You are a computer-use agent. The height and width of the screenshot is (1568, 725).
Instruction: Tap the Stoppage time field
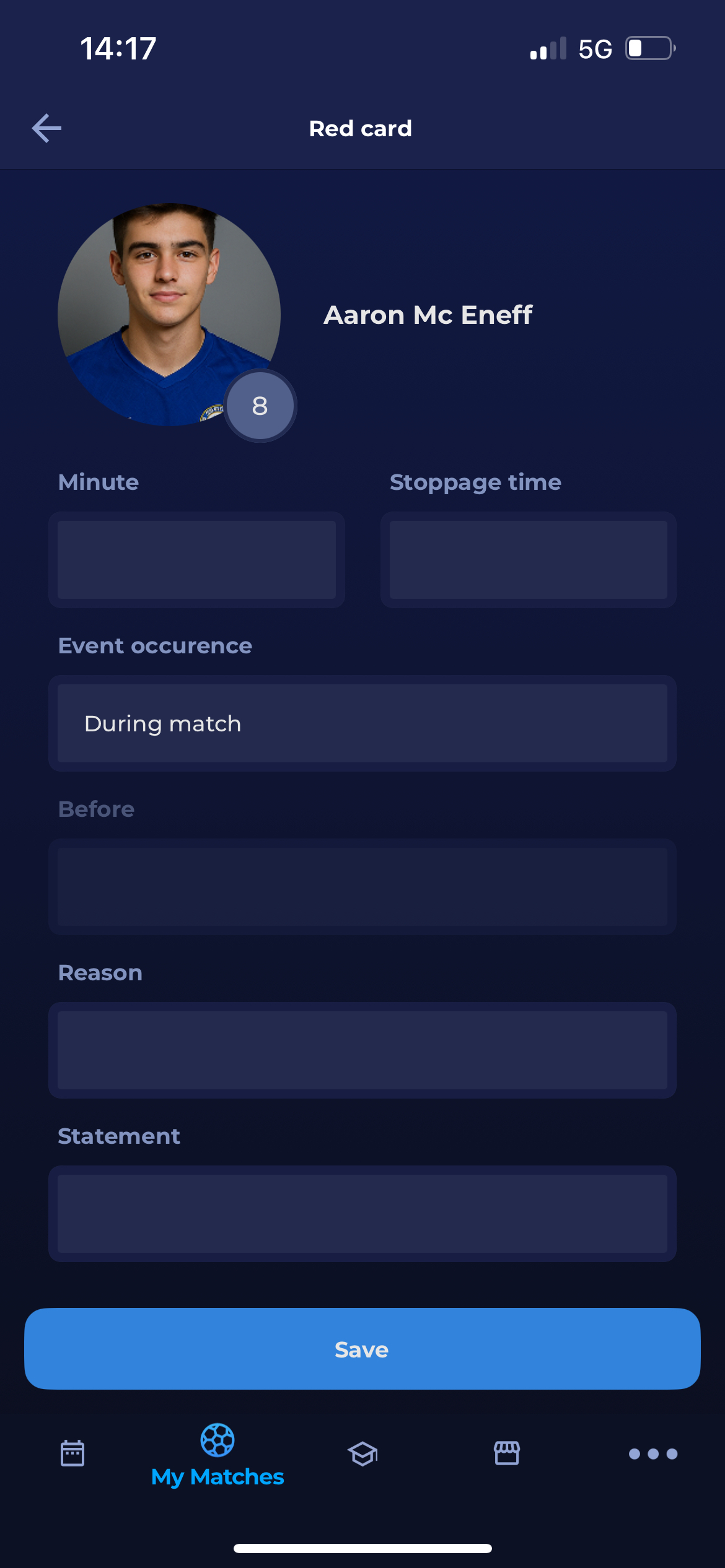click(528, 559)
